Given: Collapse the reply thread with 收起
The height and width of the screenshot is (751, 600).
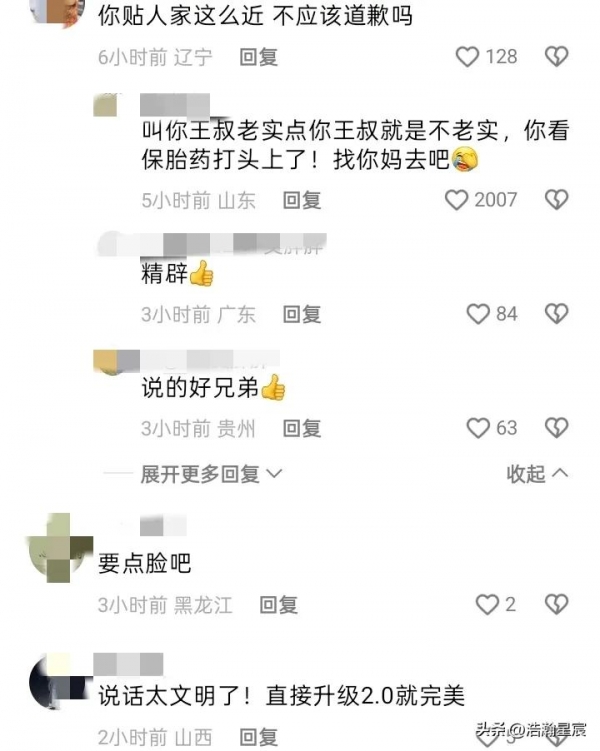Looking at the screenshot, I should 537,473.
